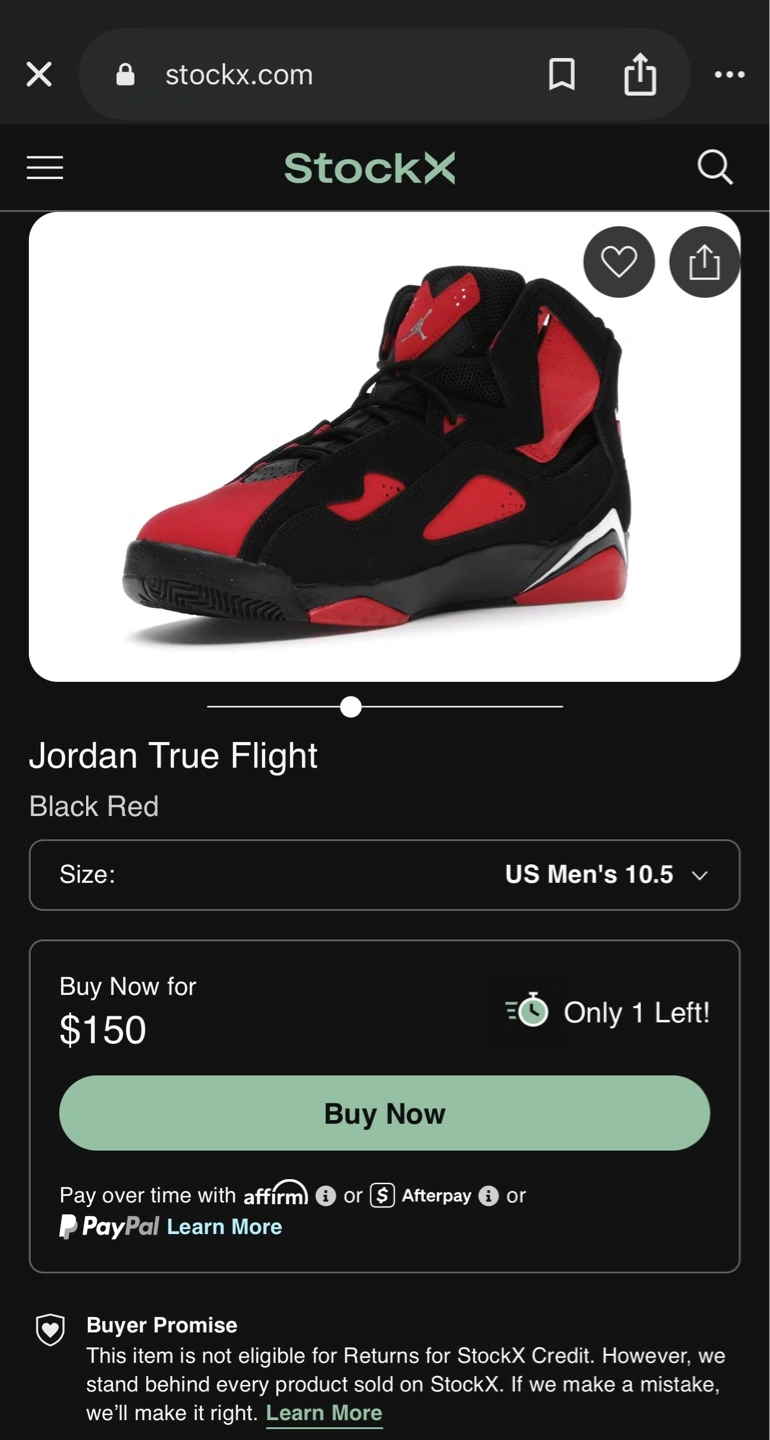Image resolution: width=770 pixels, height=1440 pixels.
Task: Share this product listing
Action: click(x=704, y=262)
